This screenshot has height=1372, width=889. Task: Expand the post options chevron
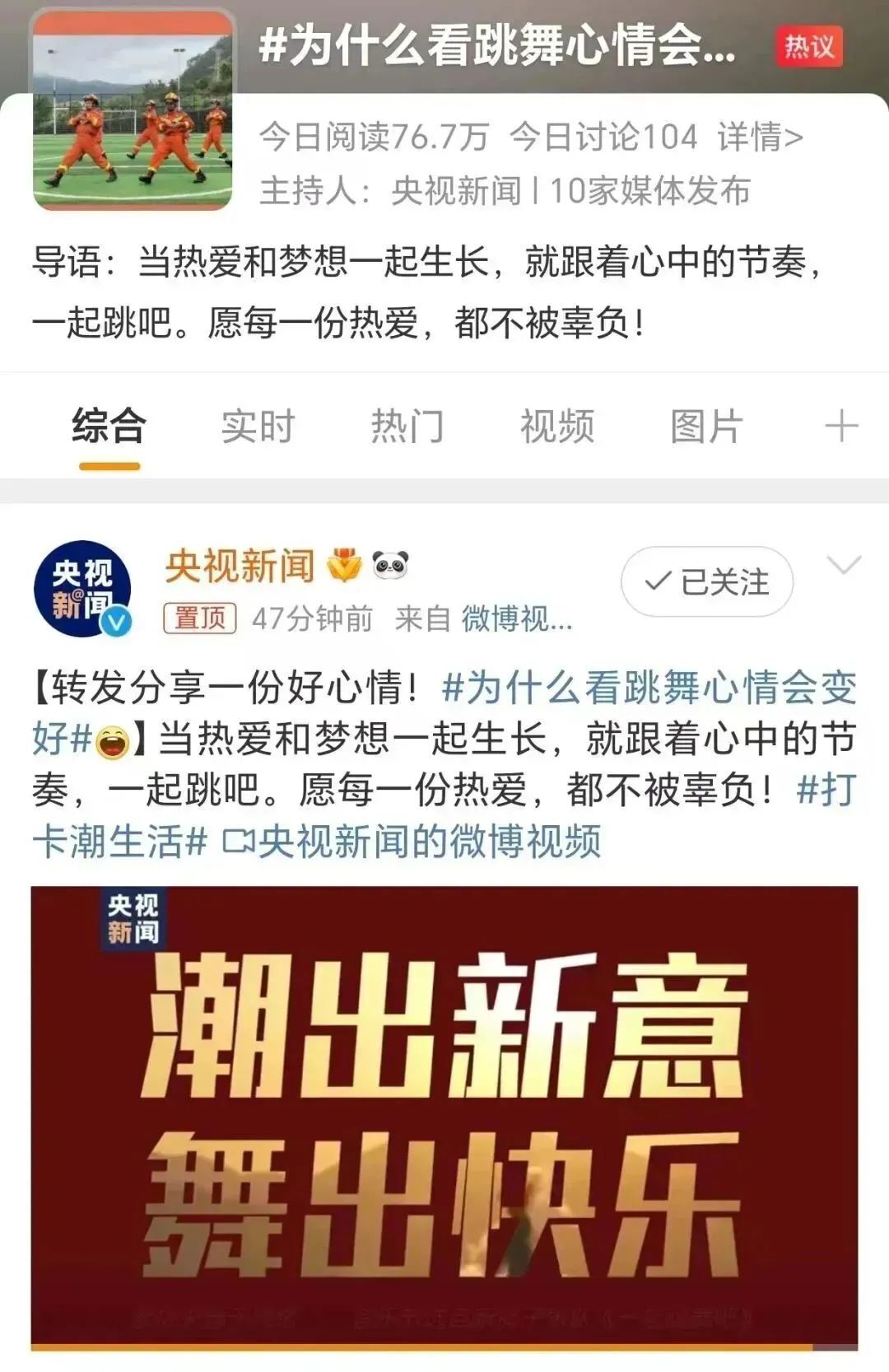[x=843, y=565]
